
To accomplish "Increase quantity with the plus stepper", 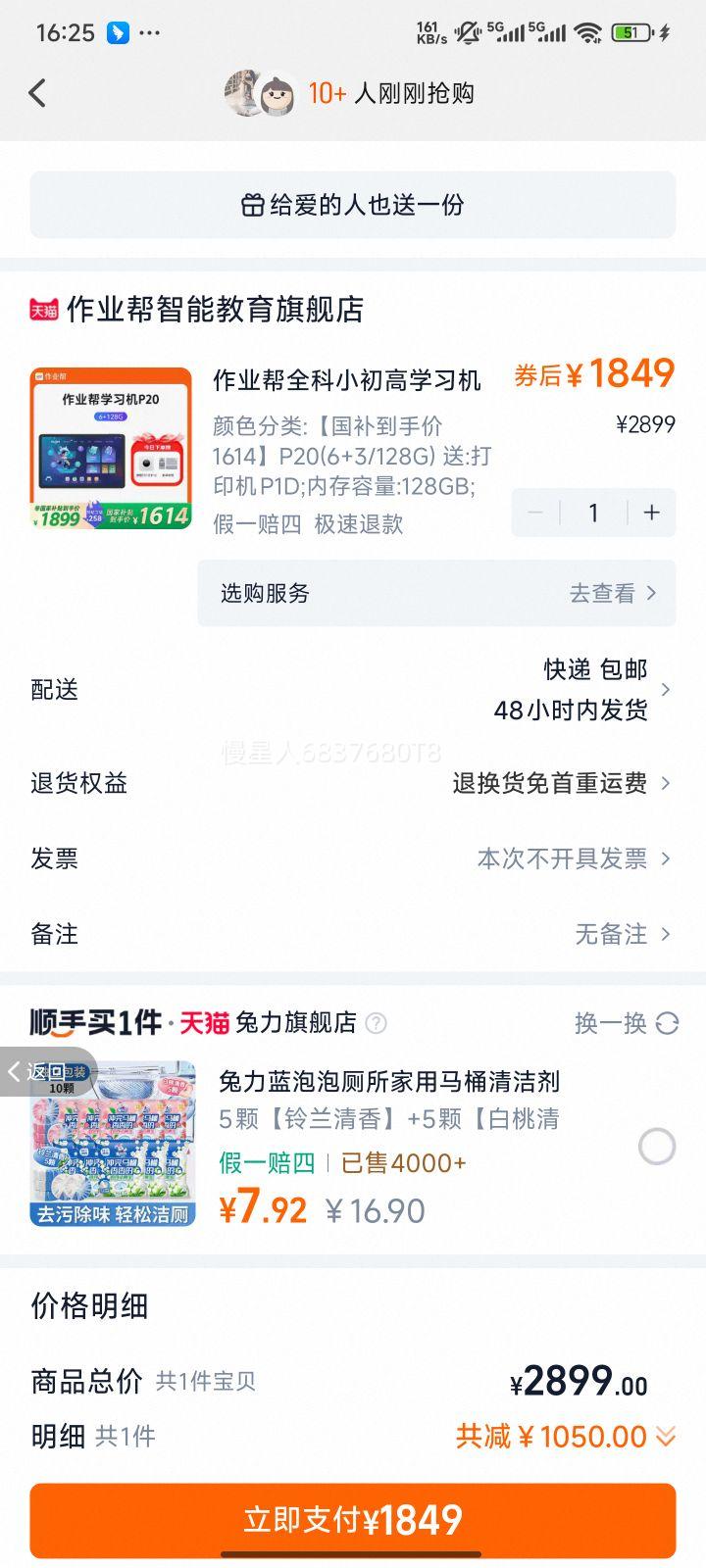I will tap(650, 513).
